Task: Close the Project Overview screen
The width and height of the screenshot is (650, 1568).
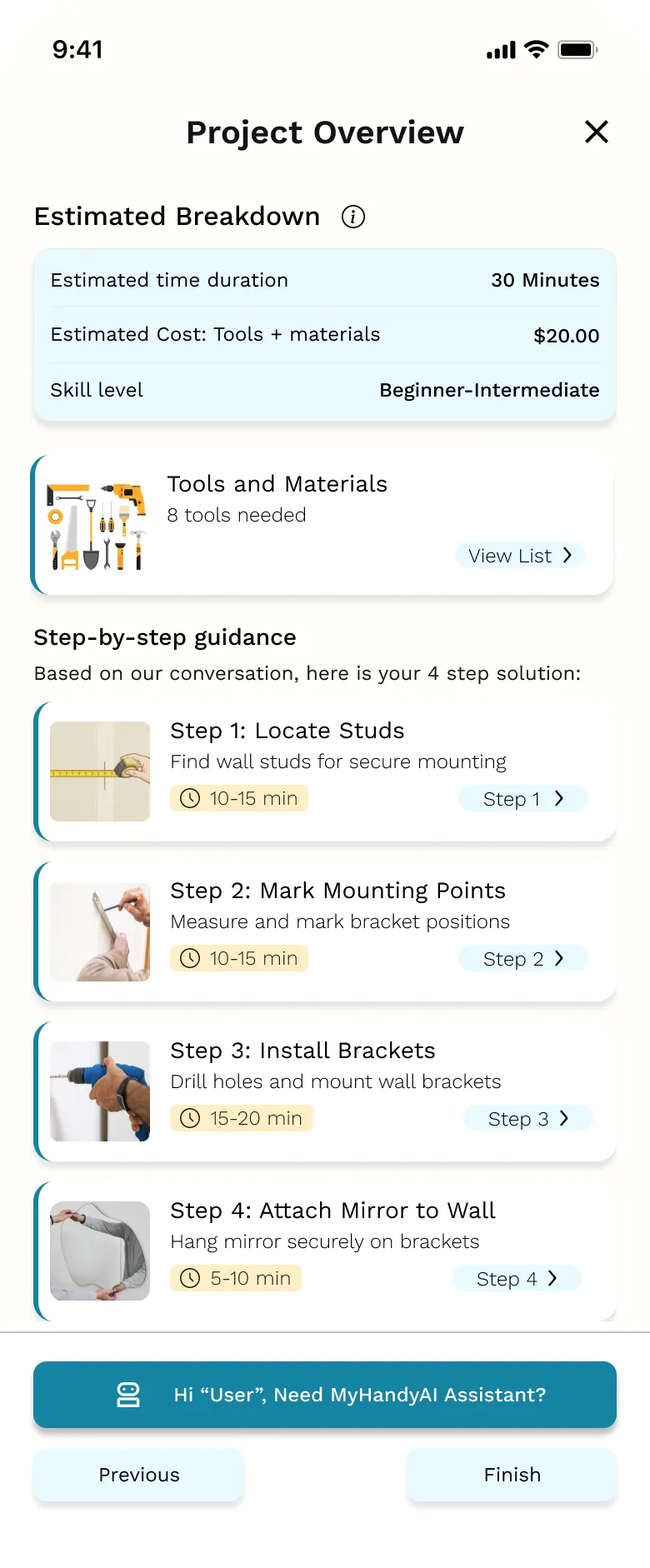Action: [596, 132]
